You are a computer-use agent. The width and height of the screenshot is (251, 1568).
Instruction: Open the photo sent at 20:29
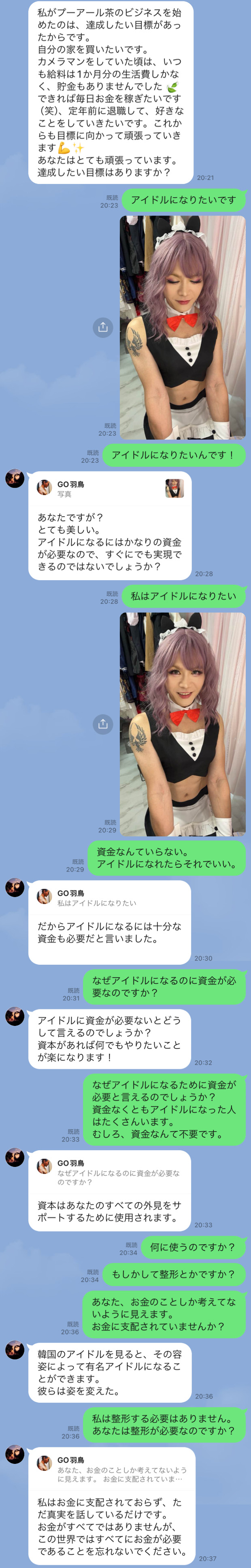[182, 724]
